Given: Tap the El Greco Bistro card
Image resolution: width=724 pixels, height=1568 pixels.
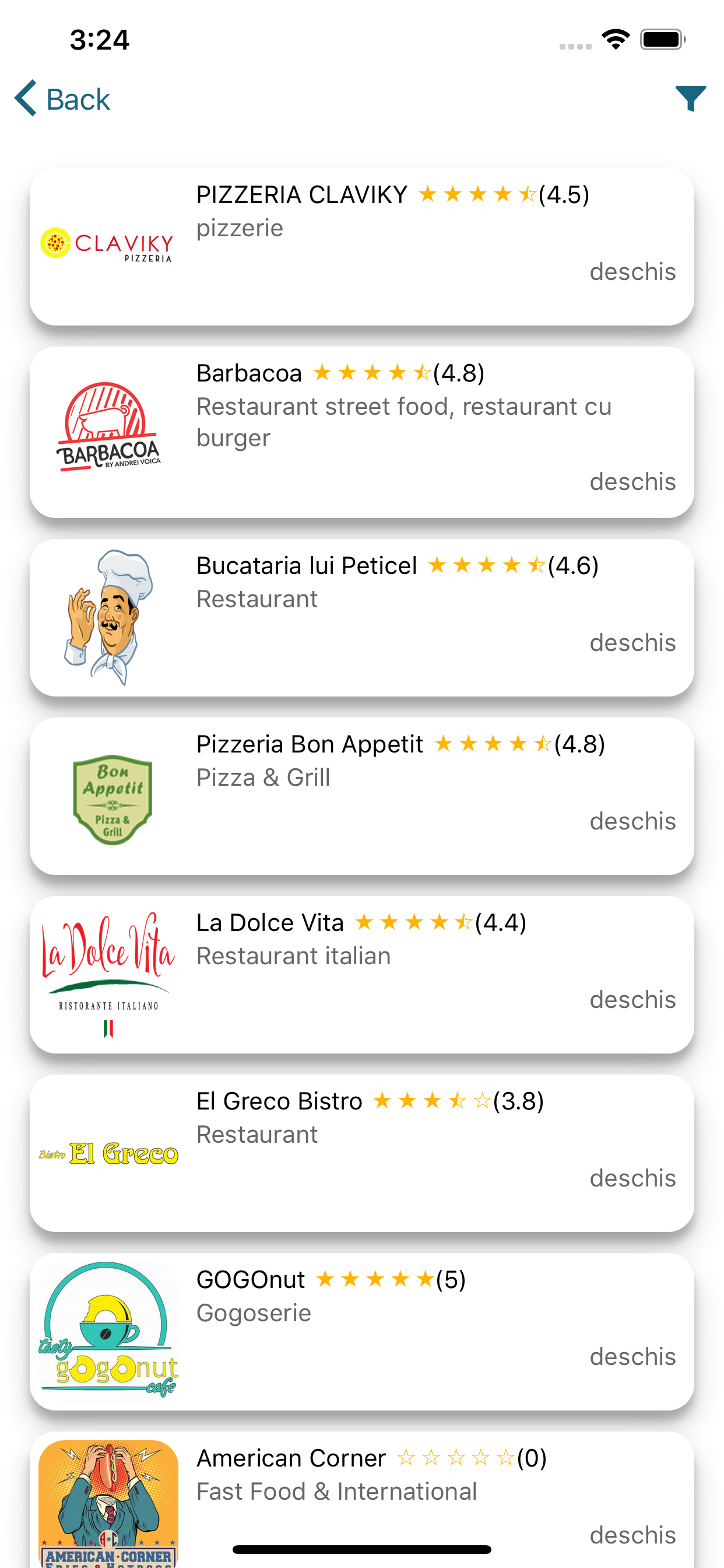Looking at the screenshot, I should coord(361,1152).
